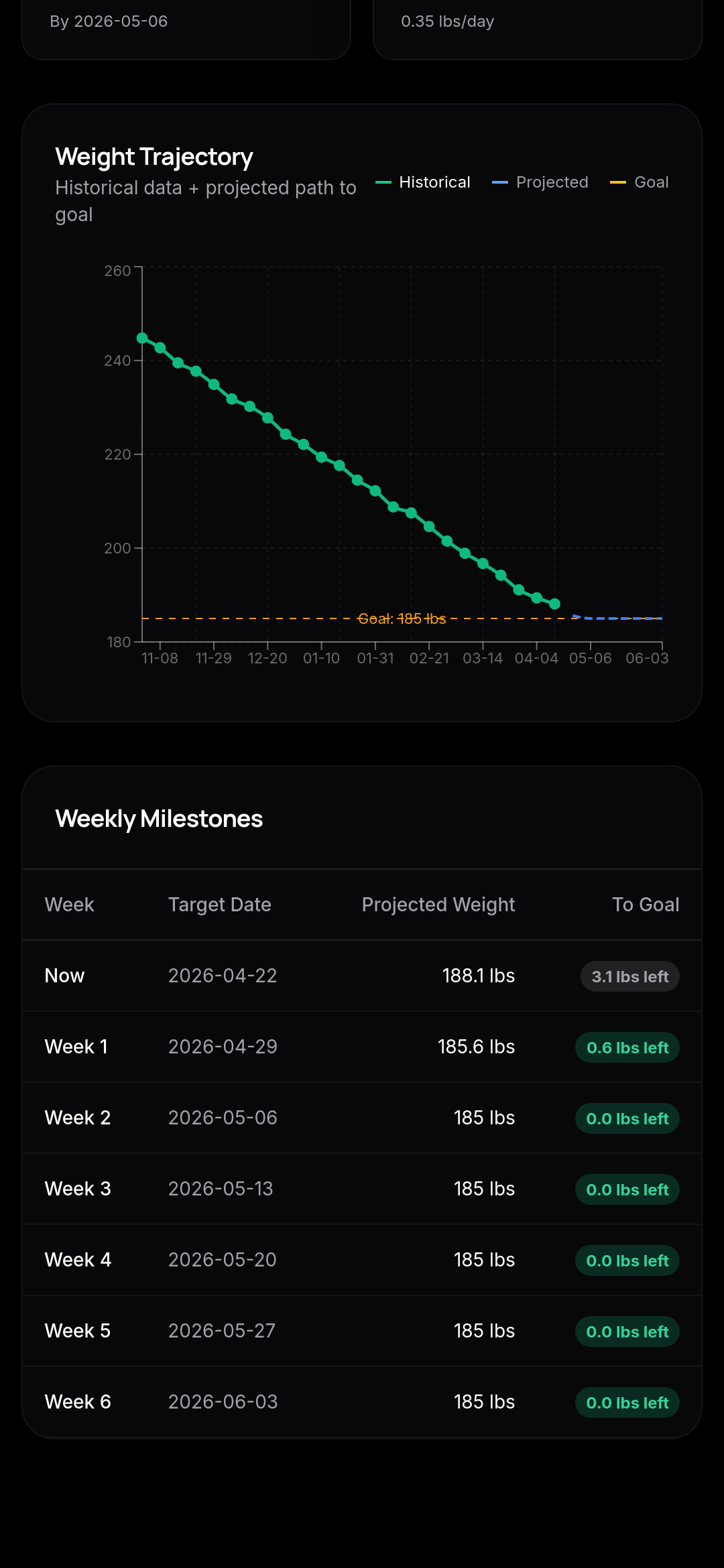Tap the first historical data point on chart
Viewport: 724px width, 1568px height.
coord(142,338)
